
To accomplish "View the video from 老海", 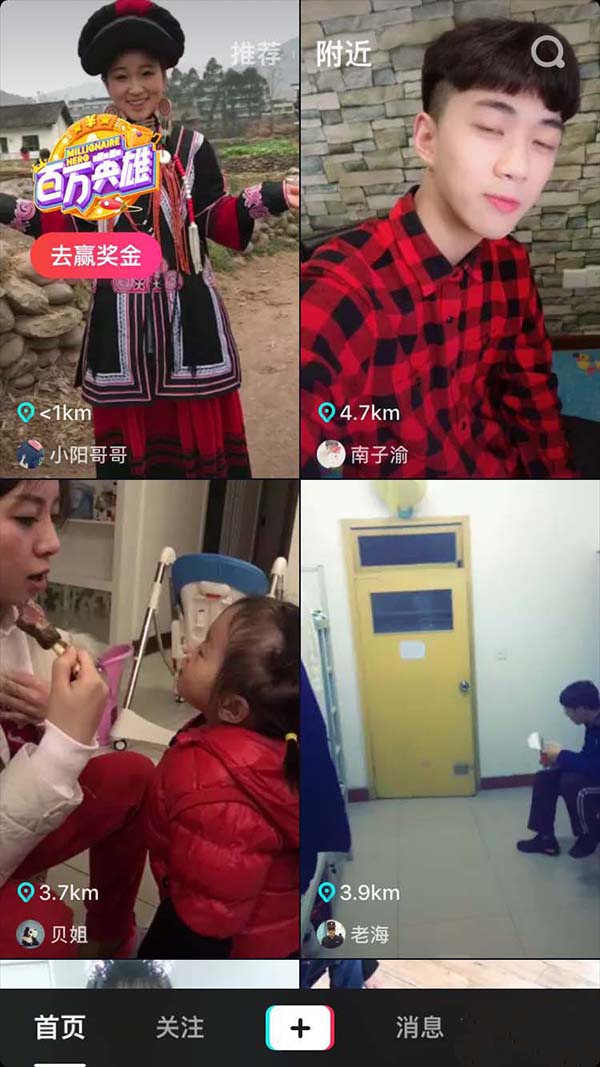I will tap(450, 720).
